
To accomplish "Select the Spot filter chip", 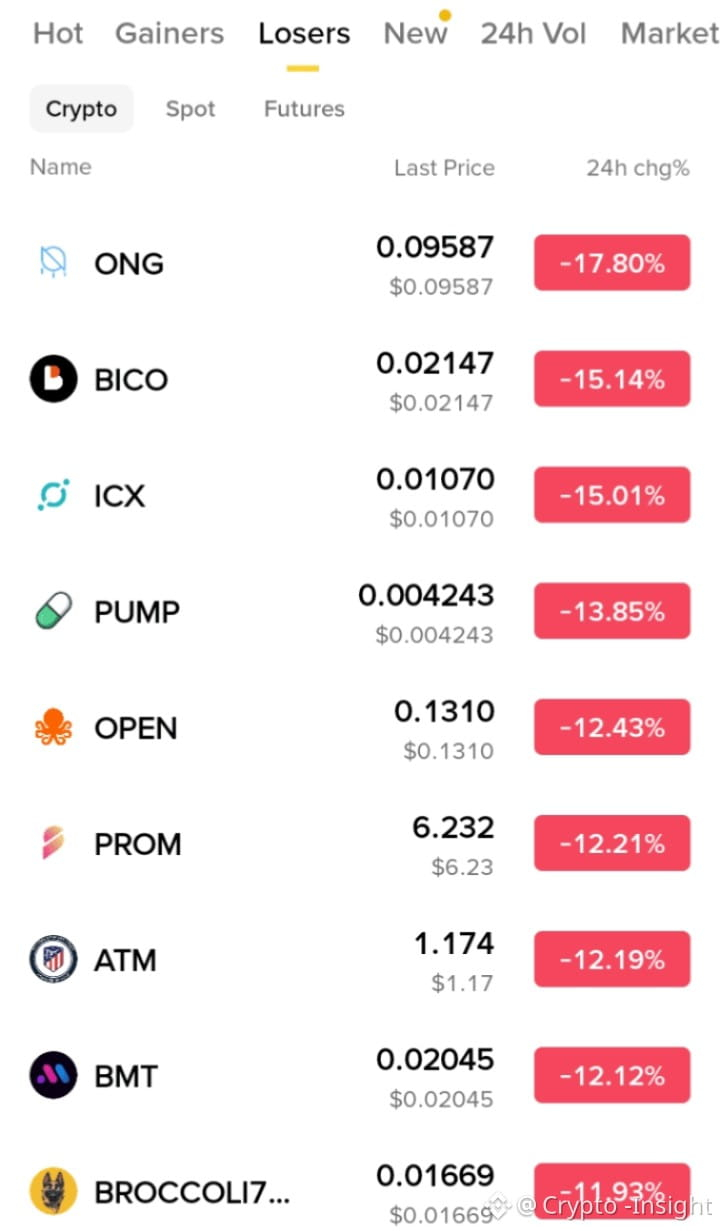I will pos(190,109).
